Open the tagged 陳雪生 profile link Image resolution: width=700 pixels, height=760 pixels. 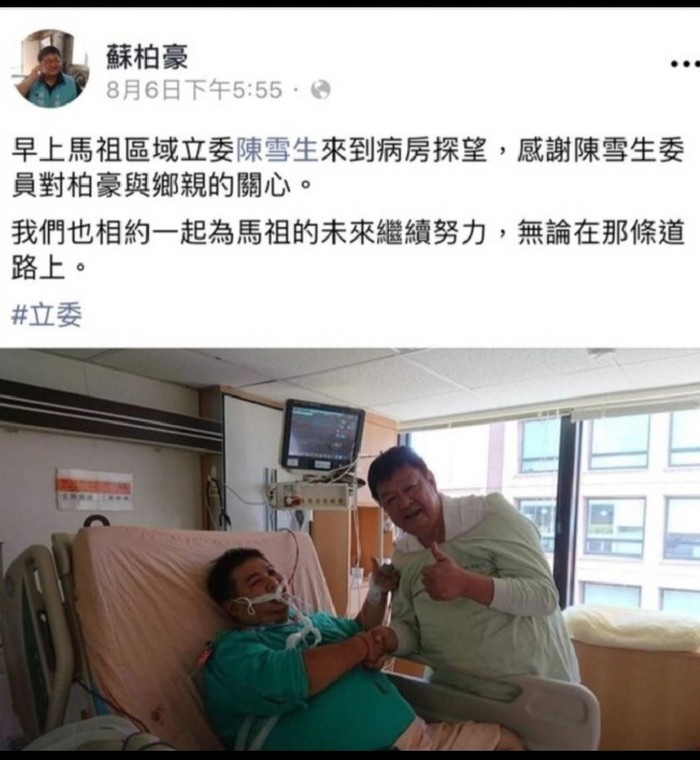(x=277, y=150)
